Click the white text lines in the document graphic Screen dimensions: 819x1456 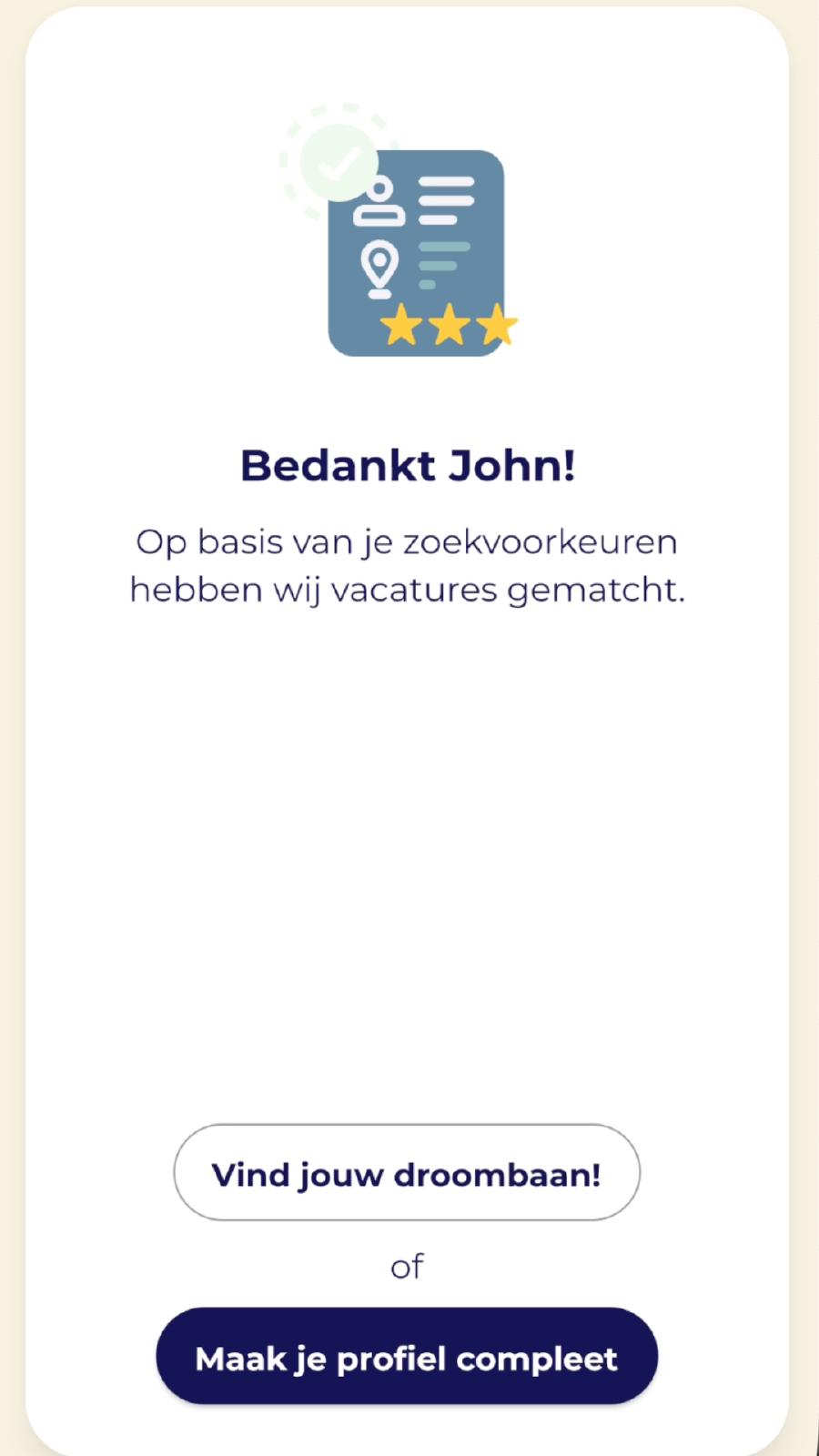pos(445,200)
